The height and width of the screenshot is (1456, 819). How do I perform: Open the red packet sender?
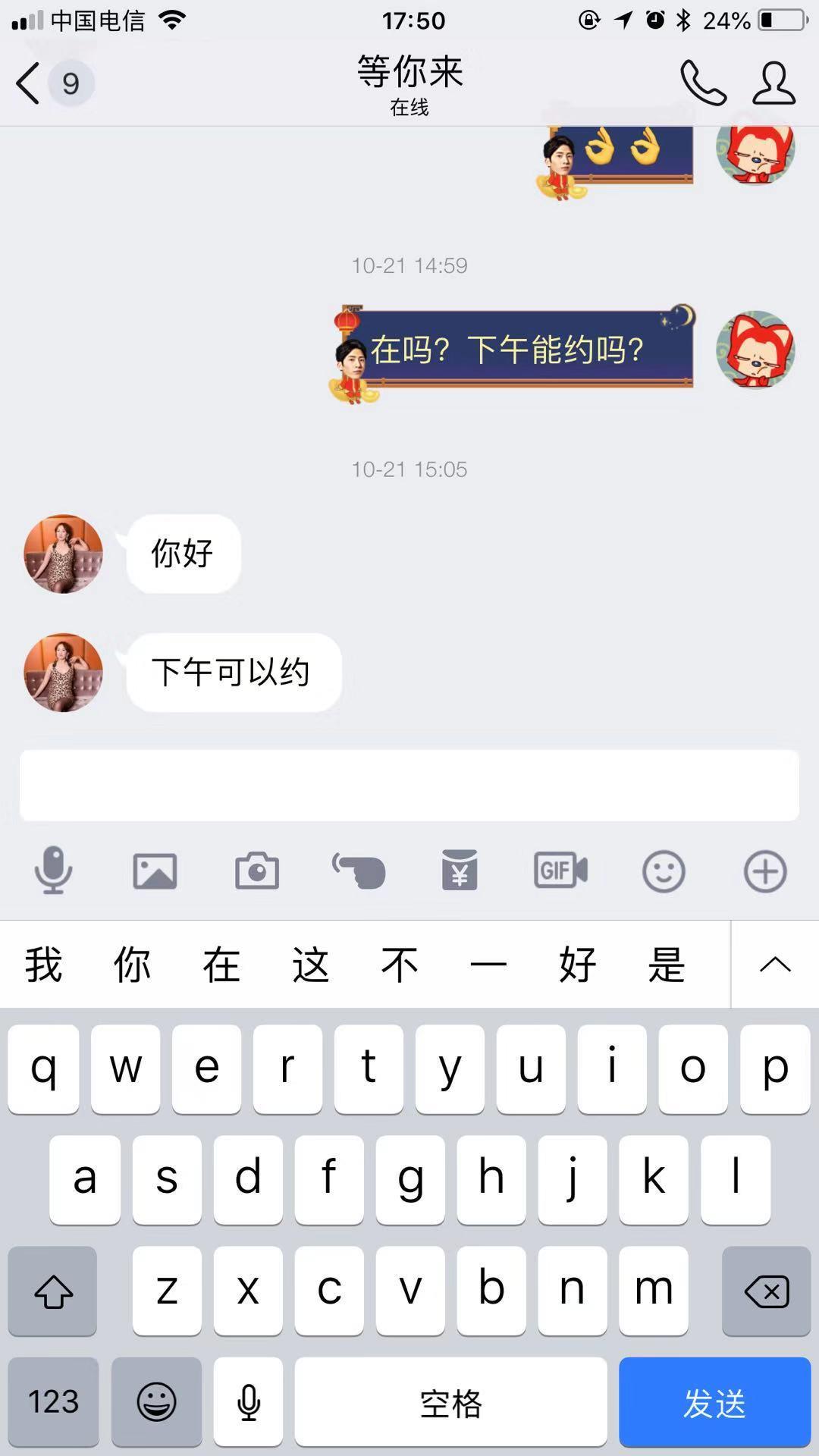[460, 871]
